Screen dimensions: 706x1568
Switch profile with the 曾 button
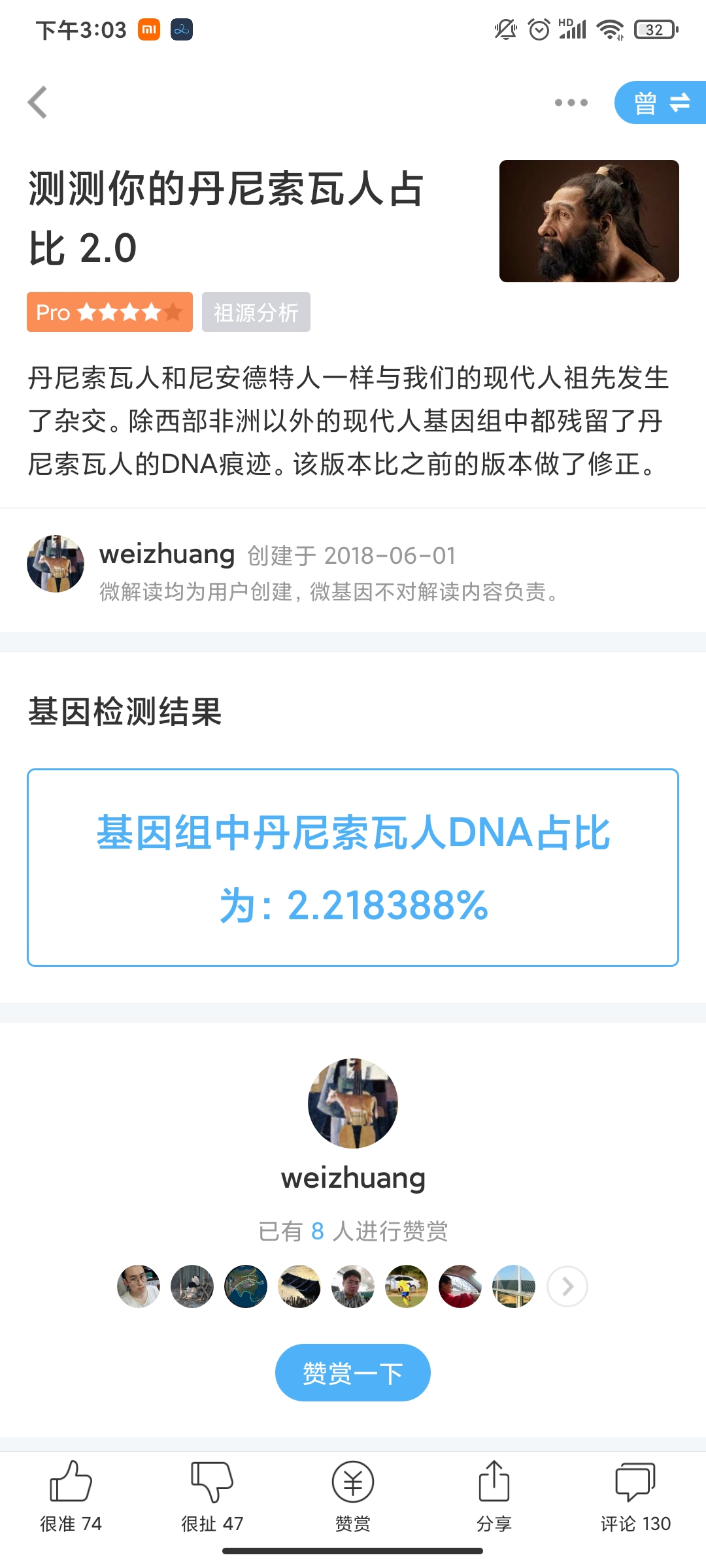click(x=660, y=103)
